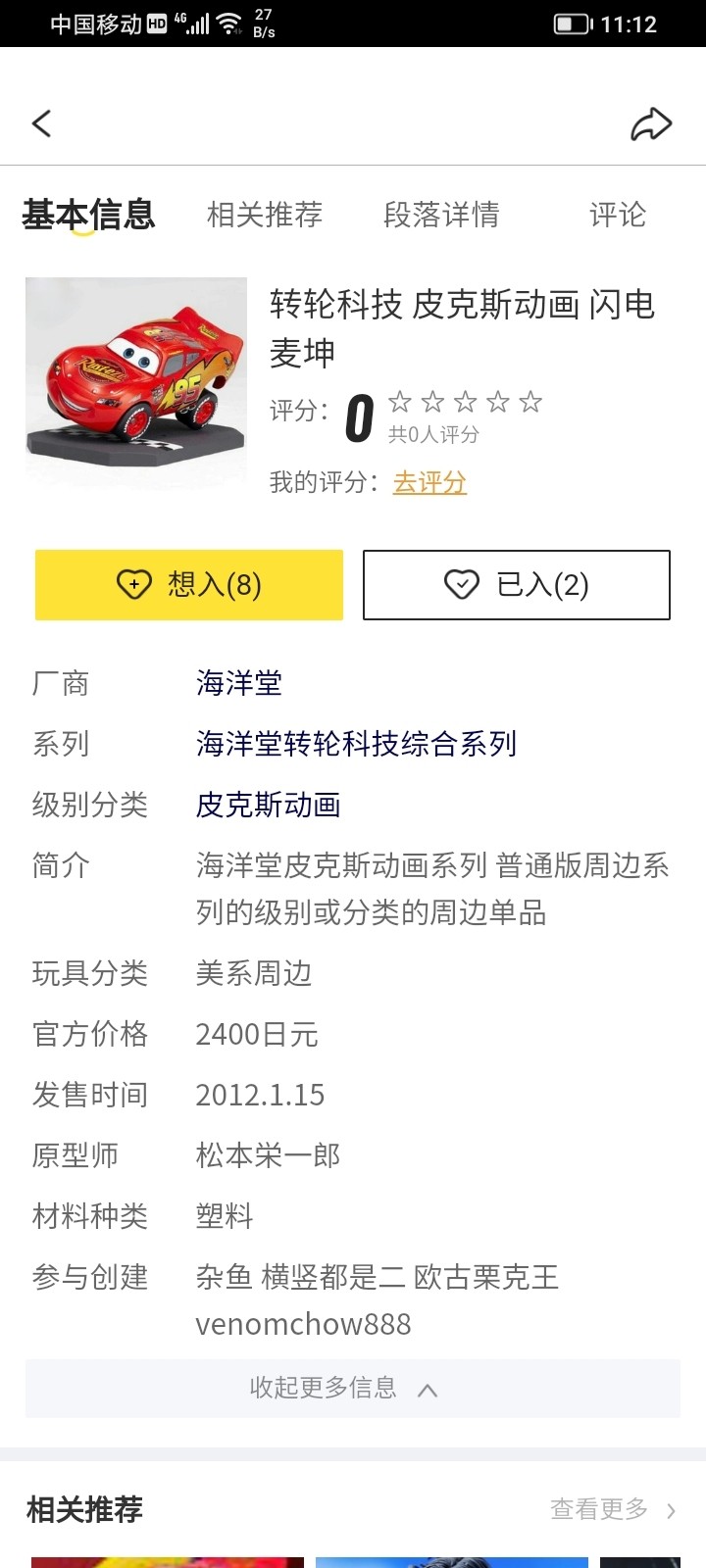Open the Lightning McQueen product image
Image resolution: width=706 pixels, height=1568 pixels.
click(136, 382)
